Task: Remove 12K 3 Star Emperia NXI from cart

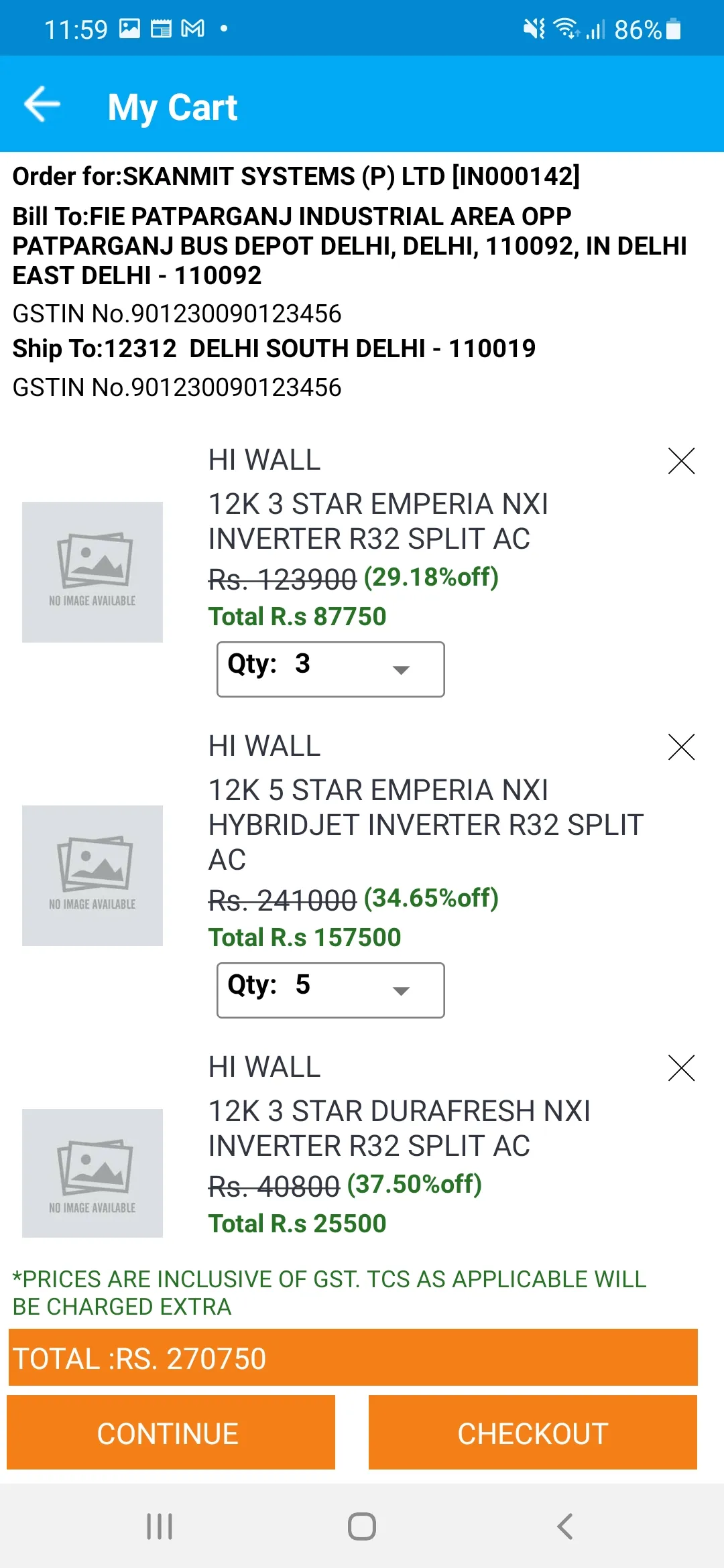Action: [x=681, y=461]
